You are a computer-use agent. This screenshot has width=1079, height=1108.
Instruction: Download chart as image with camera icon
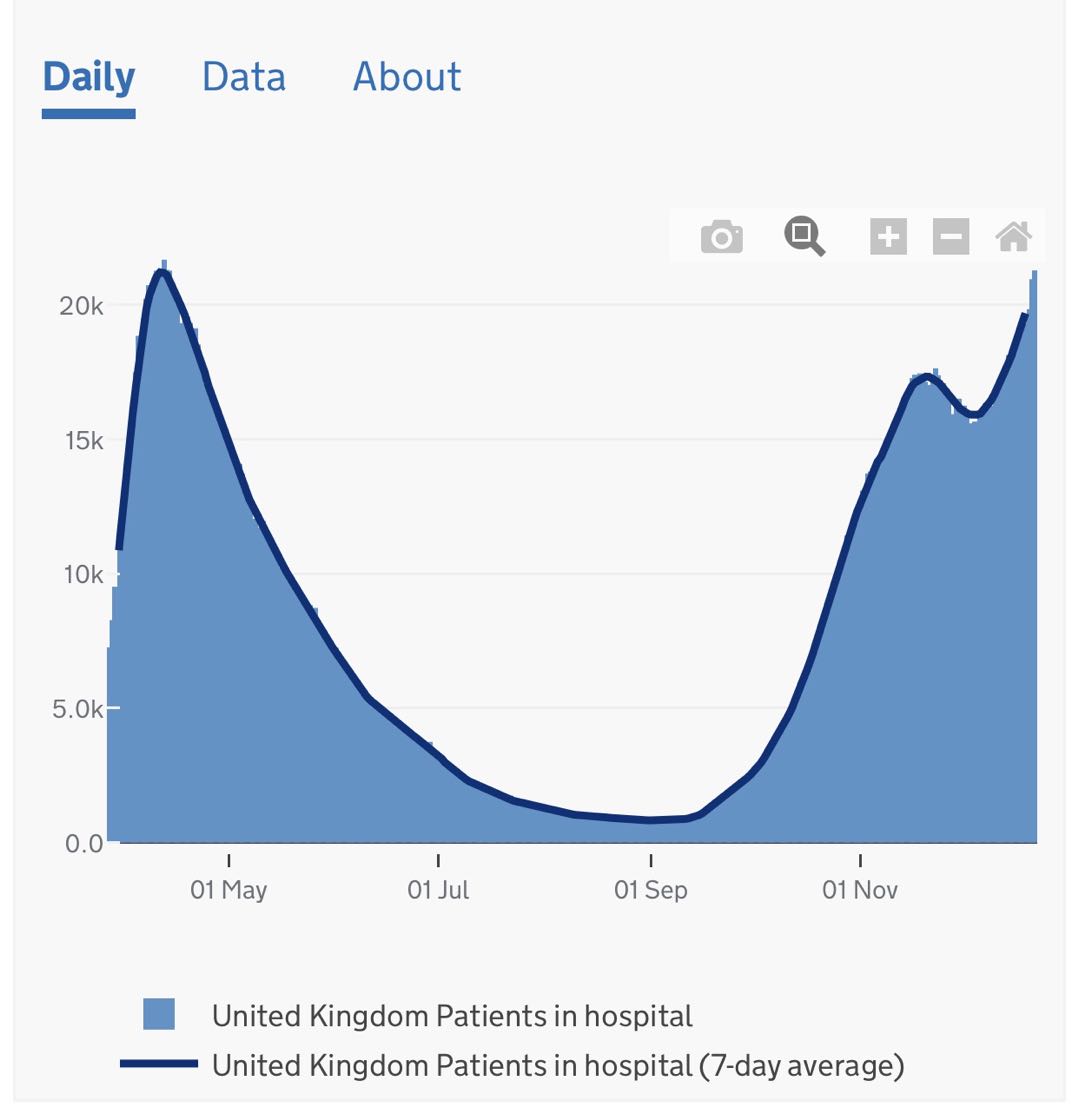coord(721,237)
